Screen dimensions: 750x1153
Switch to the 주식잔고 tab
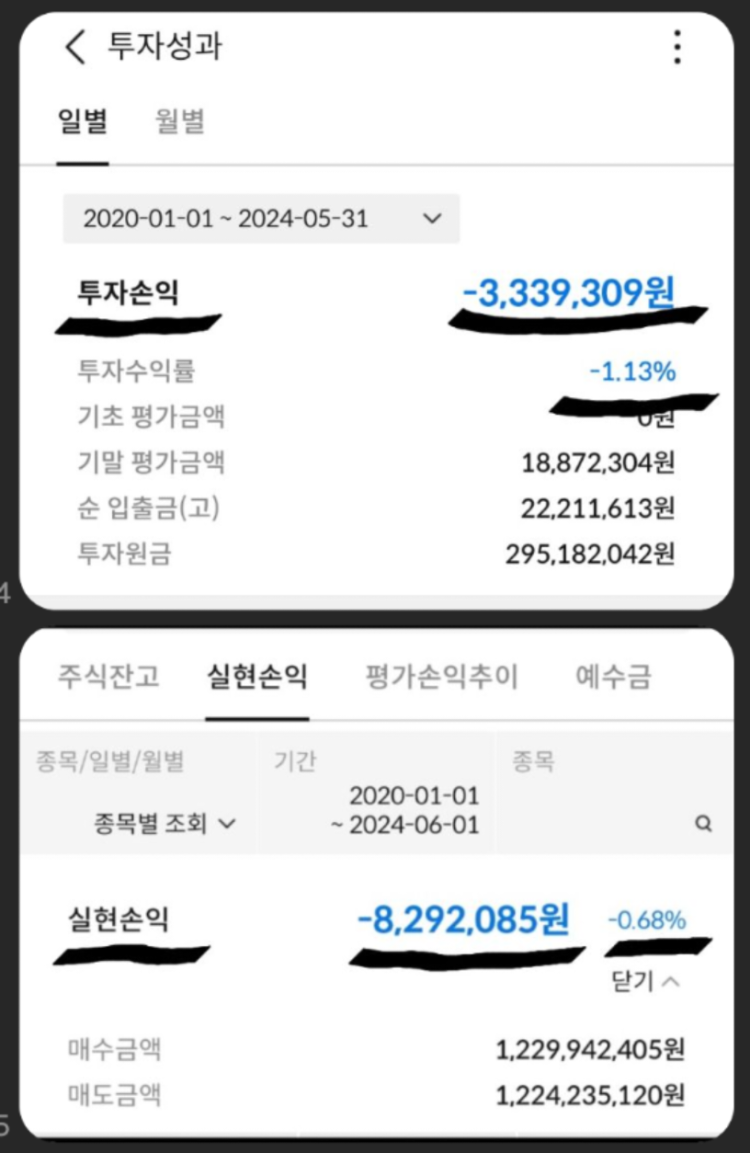click(109, 676)
